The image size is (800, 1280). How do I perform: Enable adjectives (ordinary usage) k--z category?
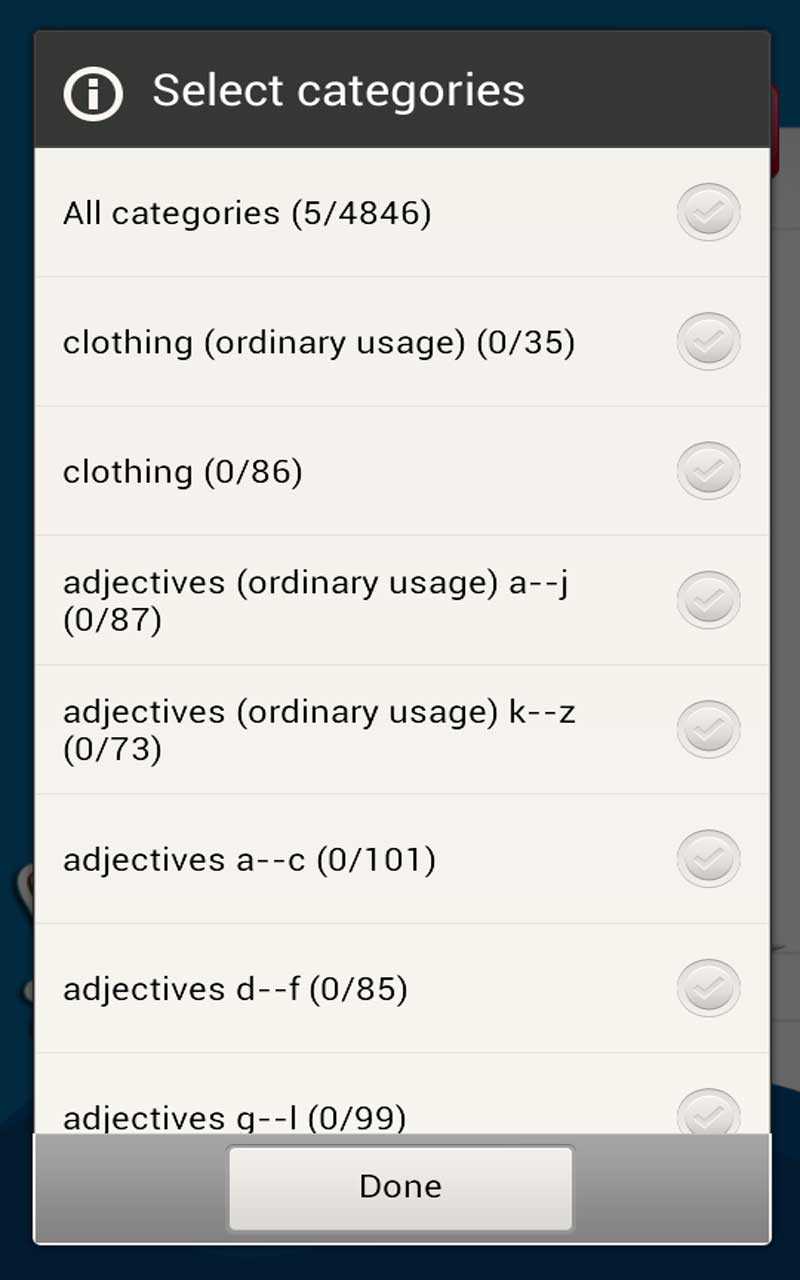click(x=708, y=729)
